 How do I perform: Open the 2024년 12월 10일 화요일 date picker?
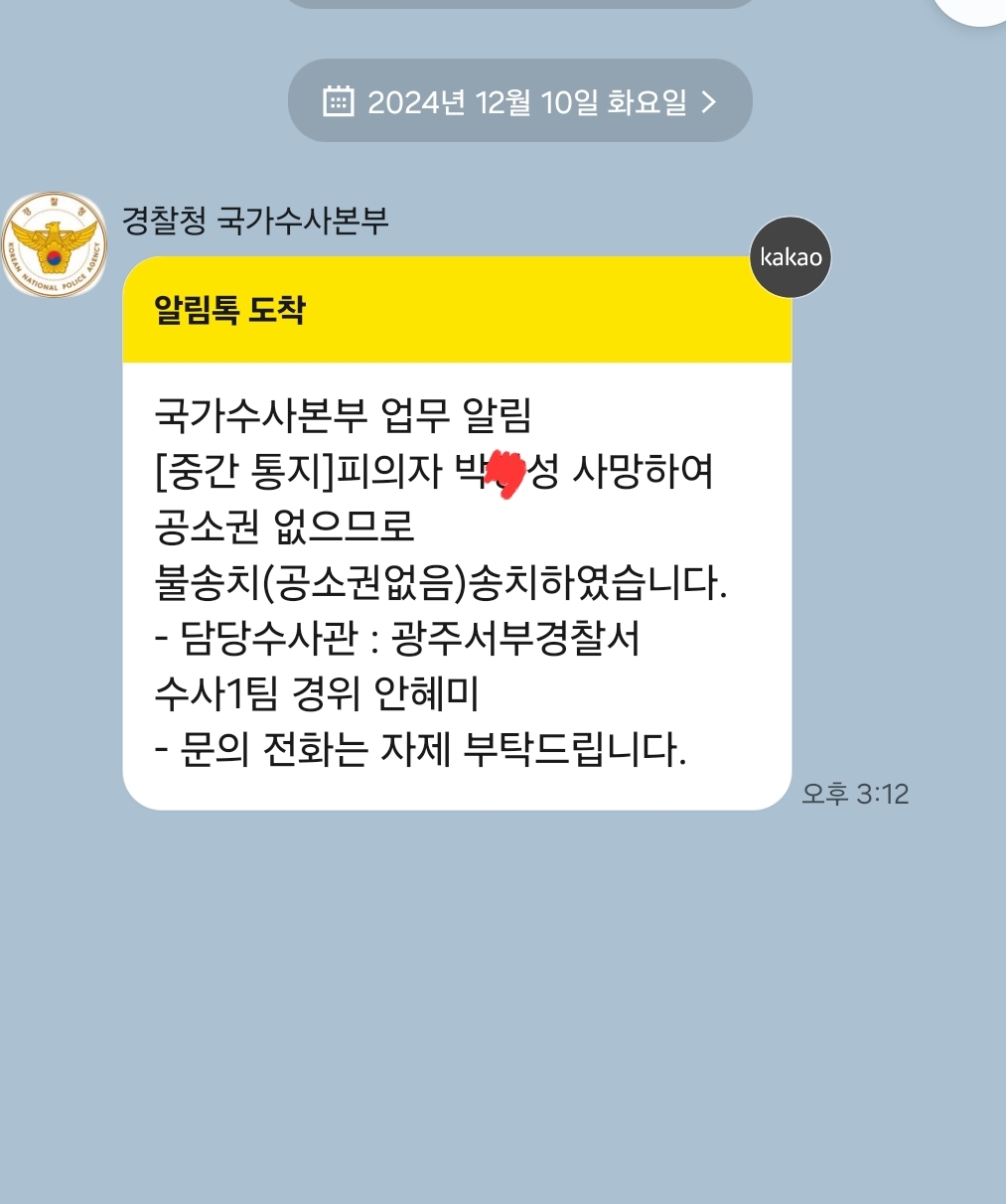pos(519,101)
